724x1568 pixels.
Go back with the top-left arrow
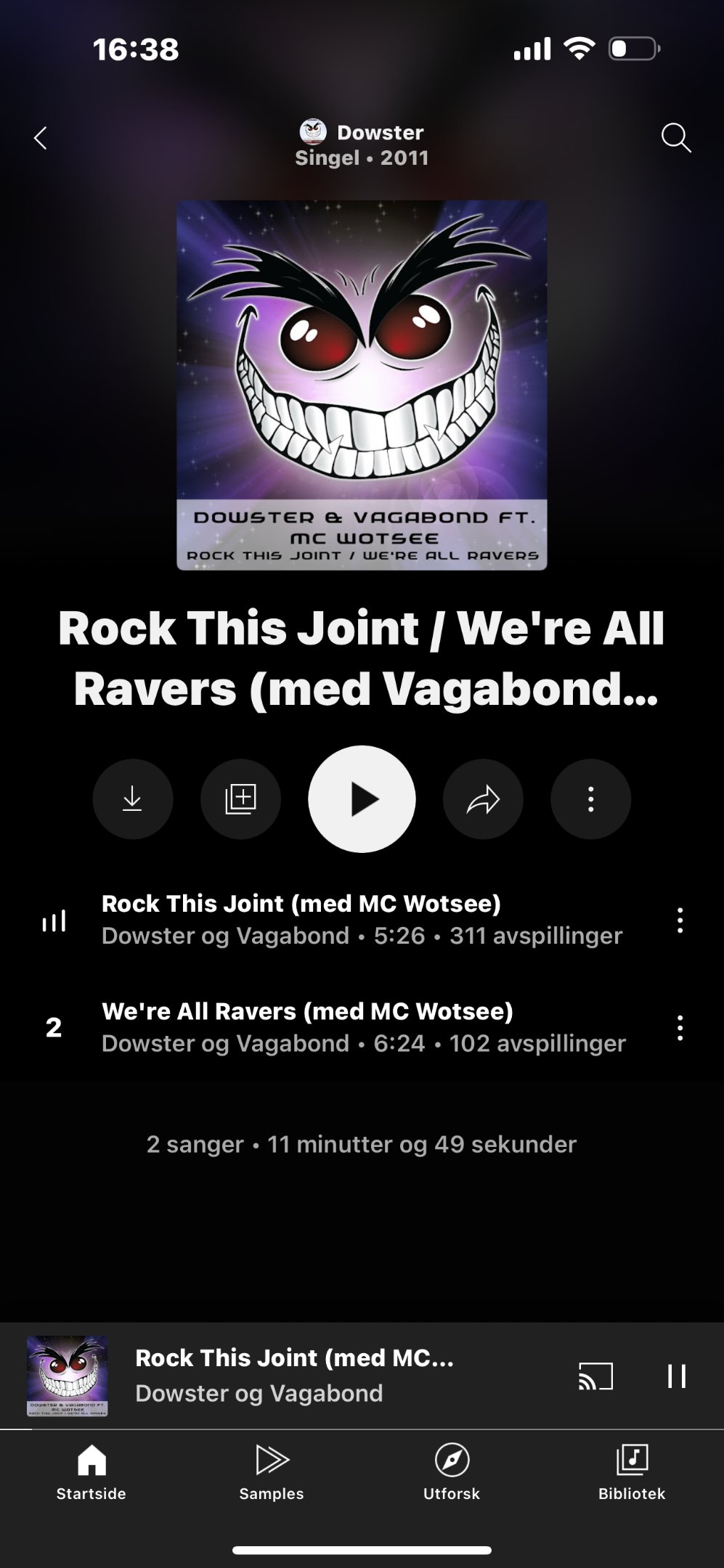[41, 138]
